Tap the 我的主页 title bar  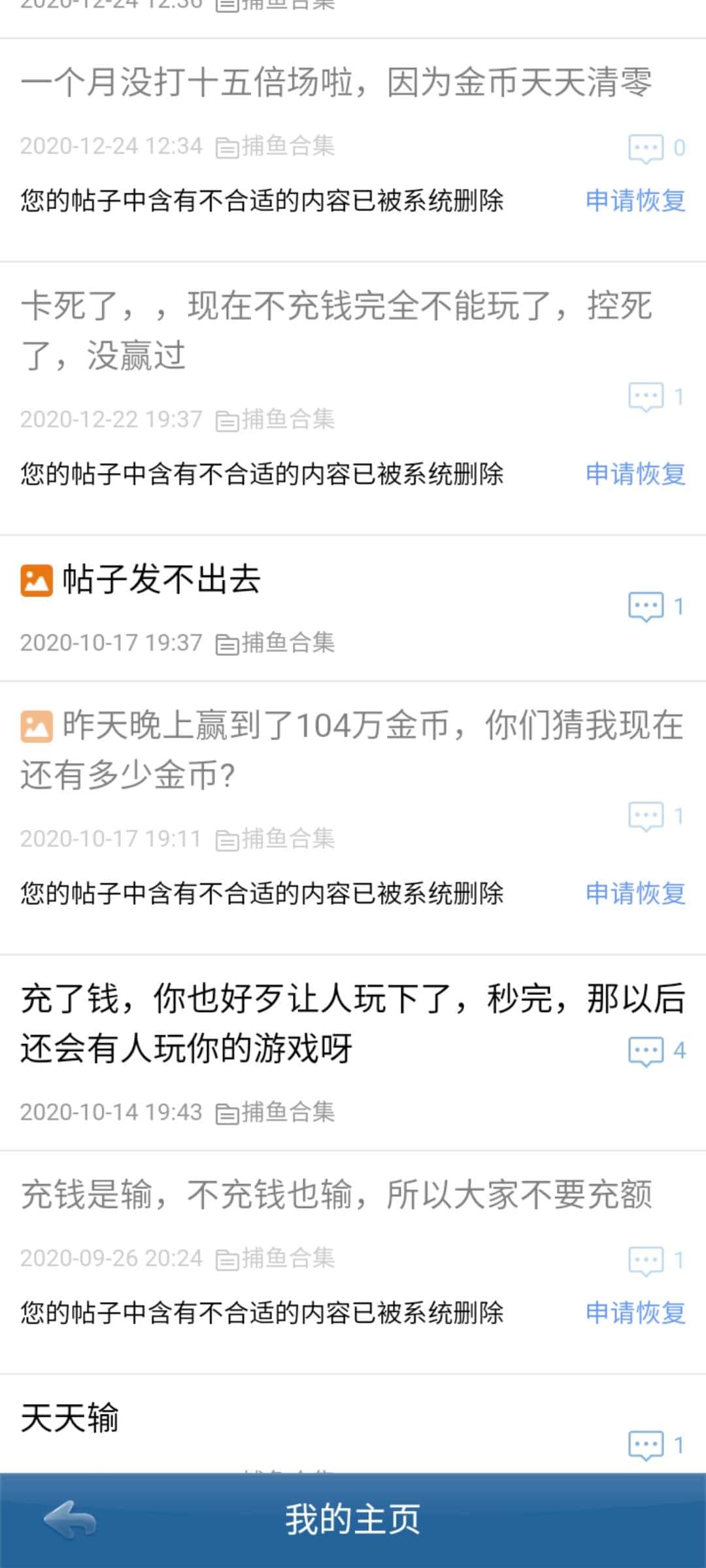(x=353, y=1518)
